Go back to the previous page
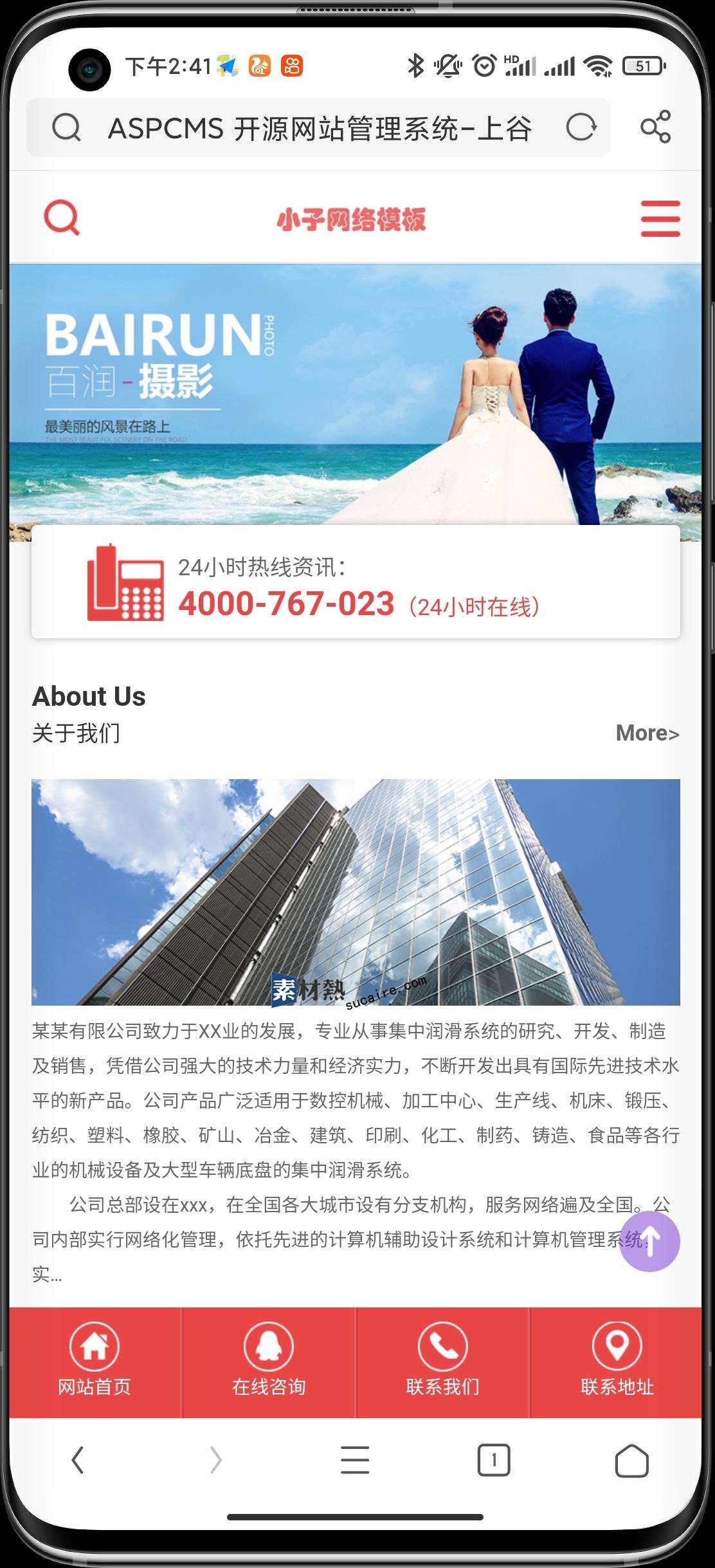The width and height of the screenshot is (715, 1568). (78, 1460)
